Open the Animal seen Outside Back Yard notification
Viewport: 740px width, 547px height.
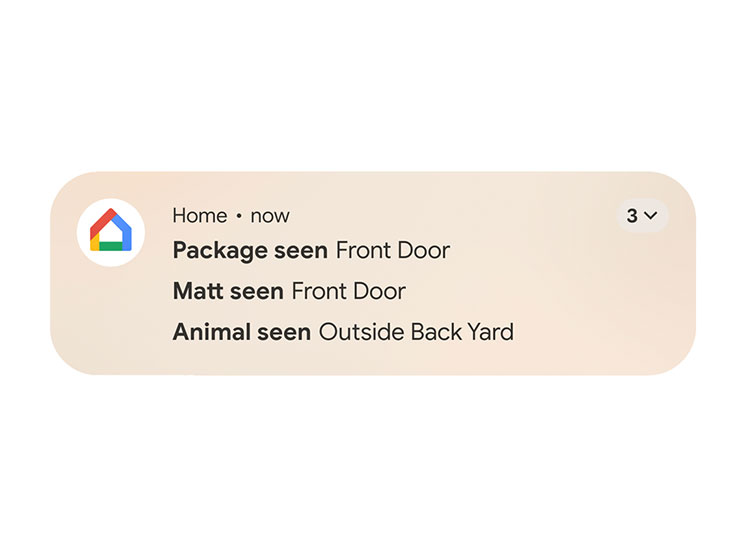pos(343,332)
